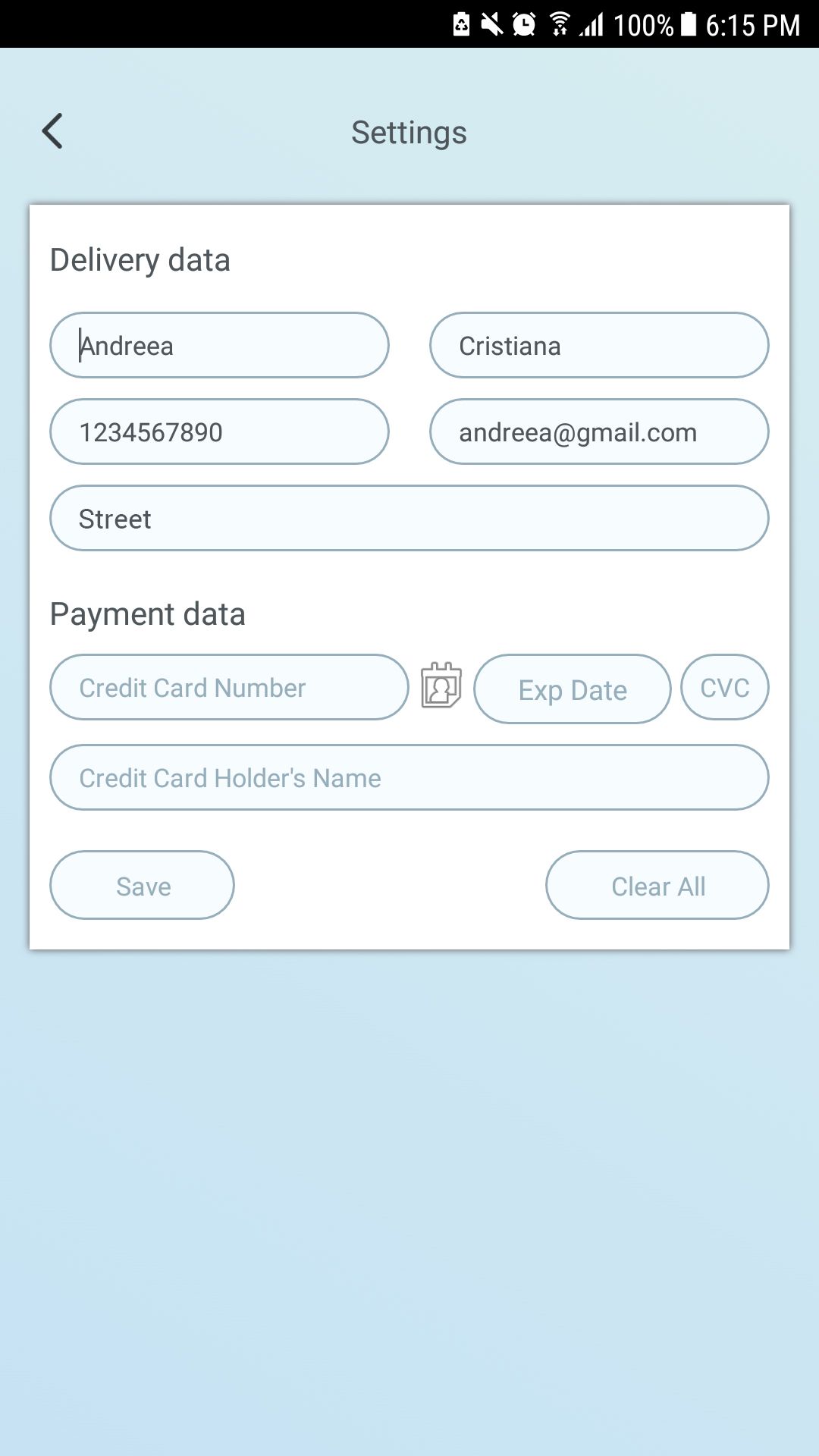Focus the Street address field

click(409, 519)
